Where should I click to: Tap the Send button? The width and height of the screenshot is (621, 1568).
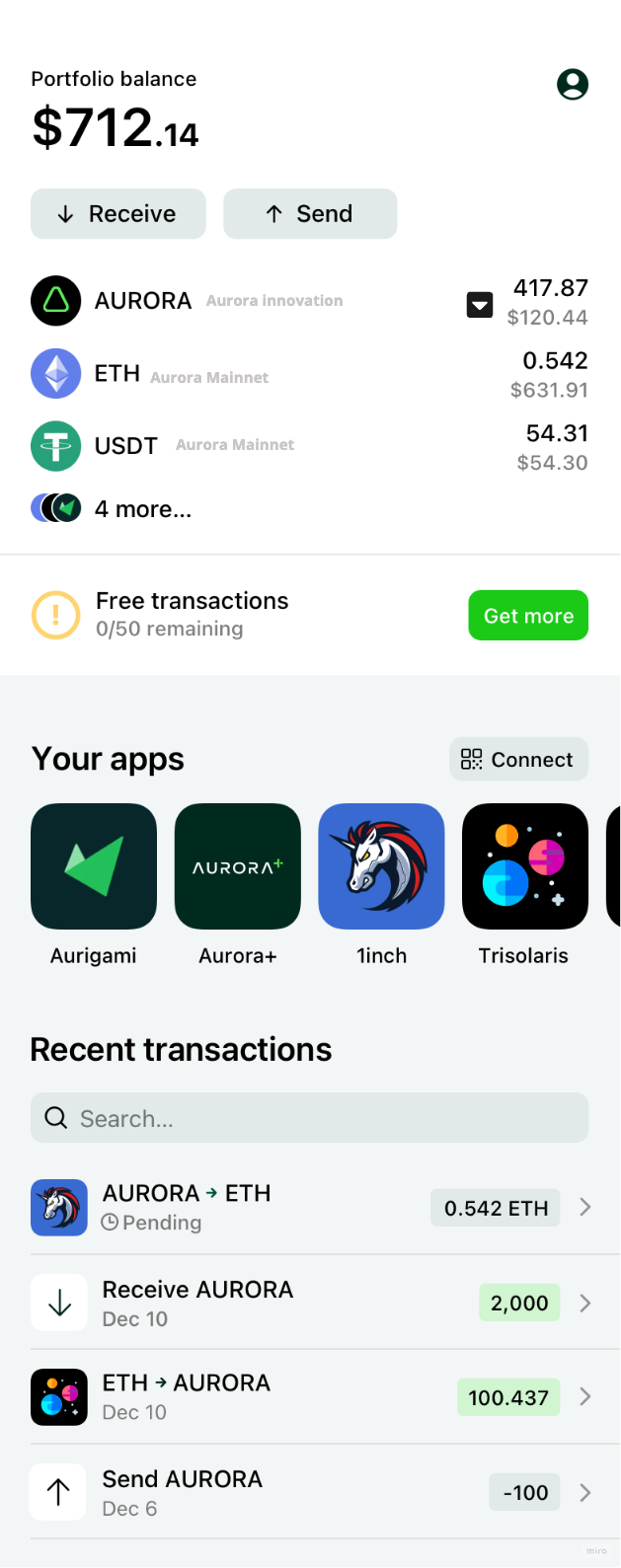point(310,214)
